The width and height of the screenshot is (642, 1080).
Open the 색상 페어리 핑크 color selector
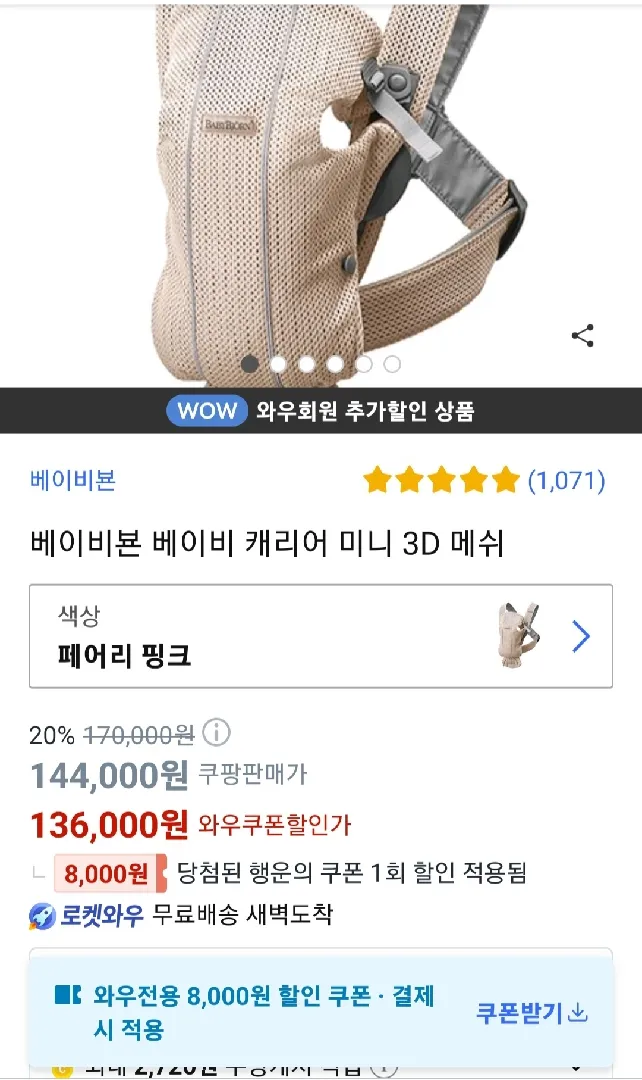(321, 636)
